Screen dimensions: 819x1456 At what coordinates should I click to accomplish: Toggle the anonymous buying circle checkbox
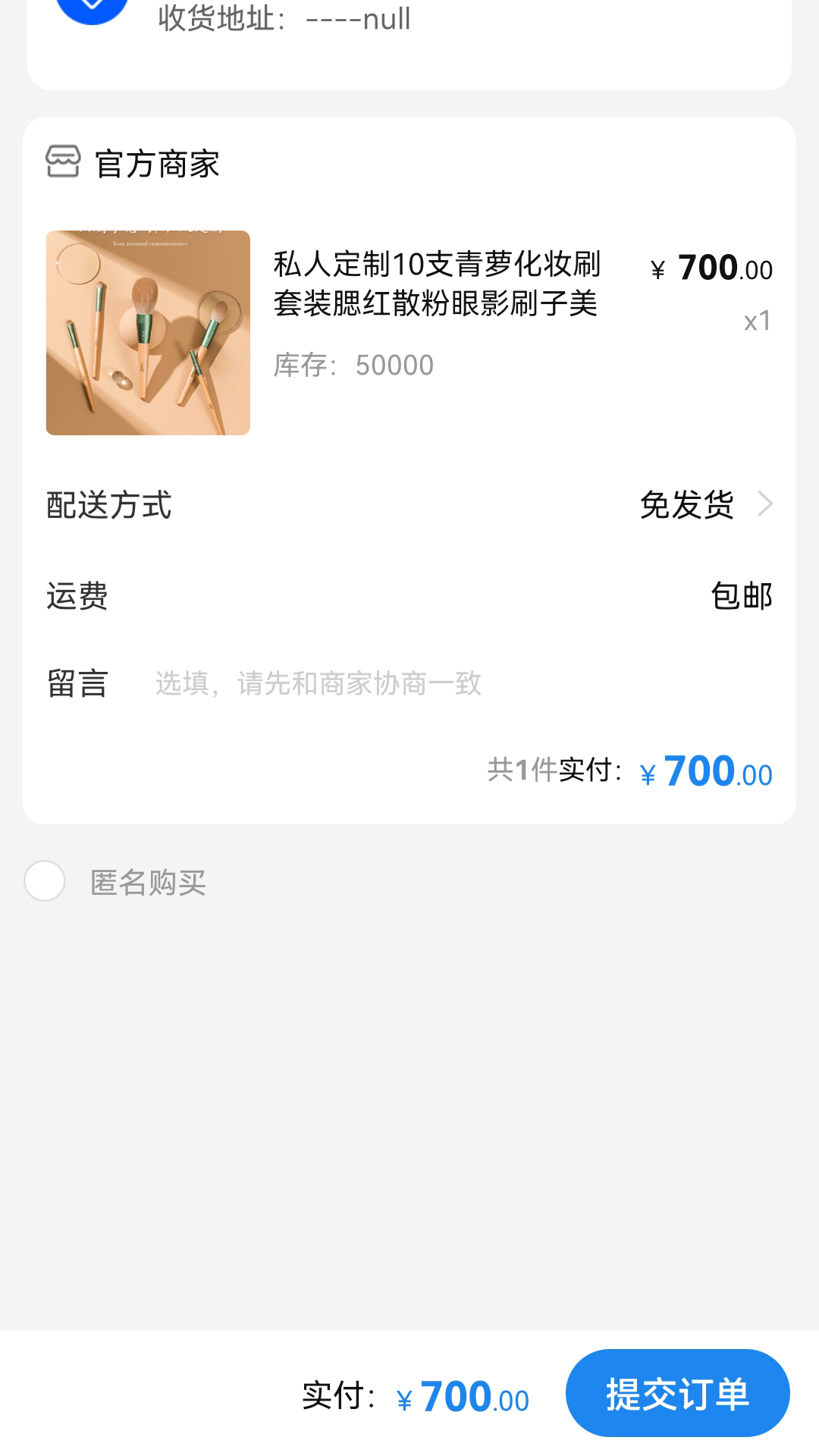click(x=45, y=881)
